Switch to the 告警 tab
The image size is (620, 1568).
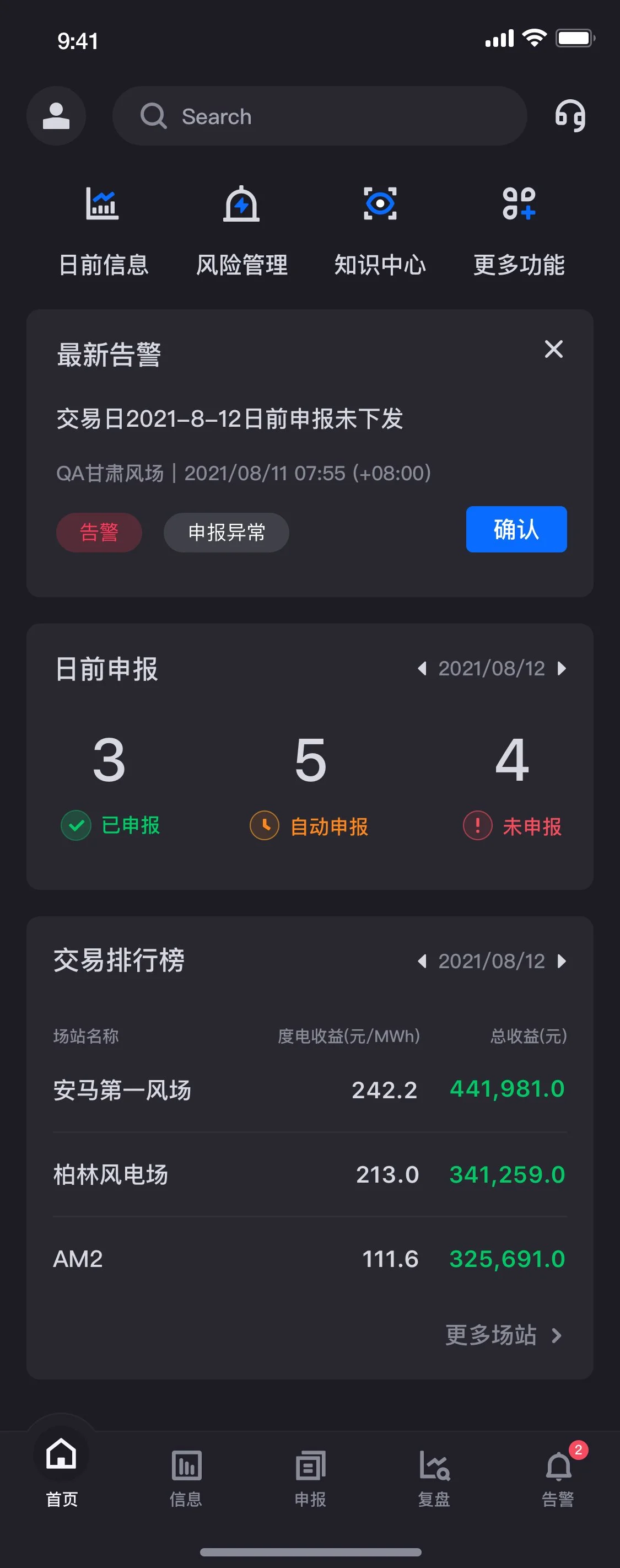558,1475
